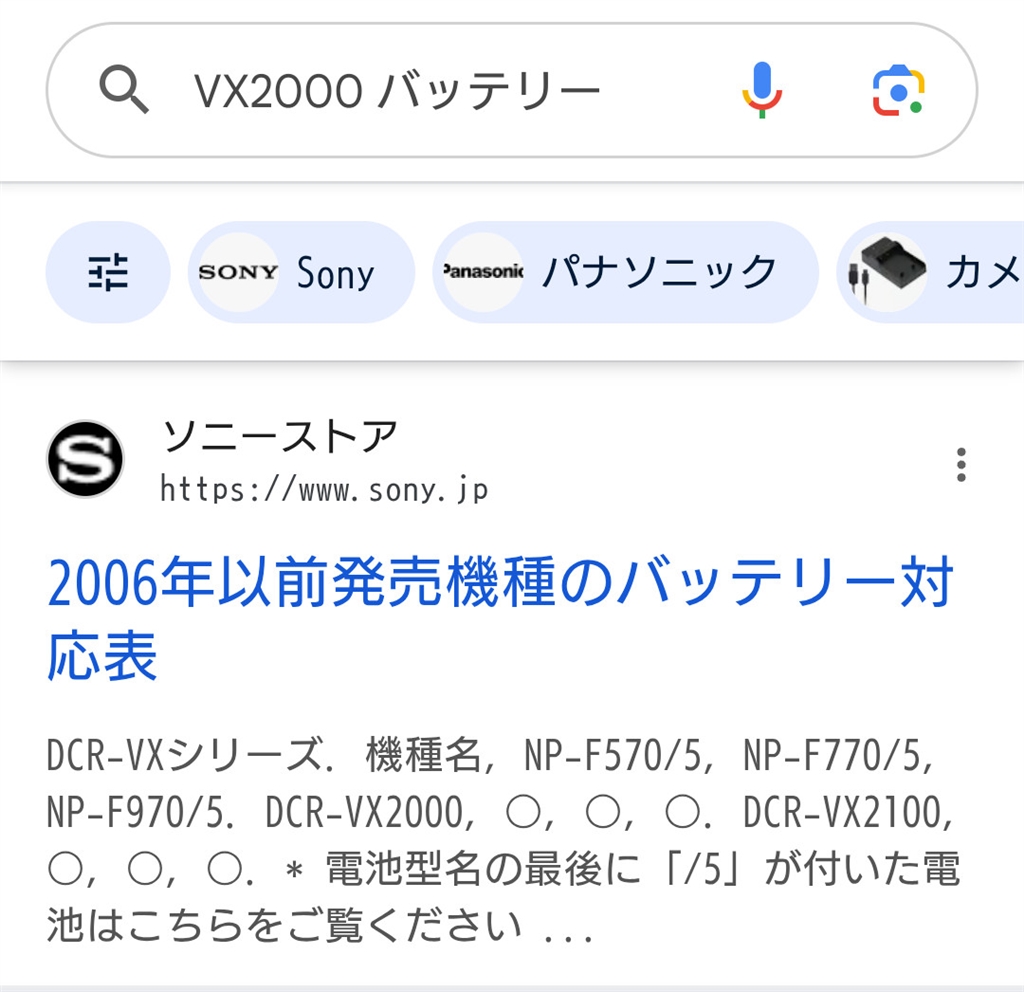1024x992 pixels.
Task: Open the search filter settings chip
Action: (108, 272)
